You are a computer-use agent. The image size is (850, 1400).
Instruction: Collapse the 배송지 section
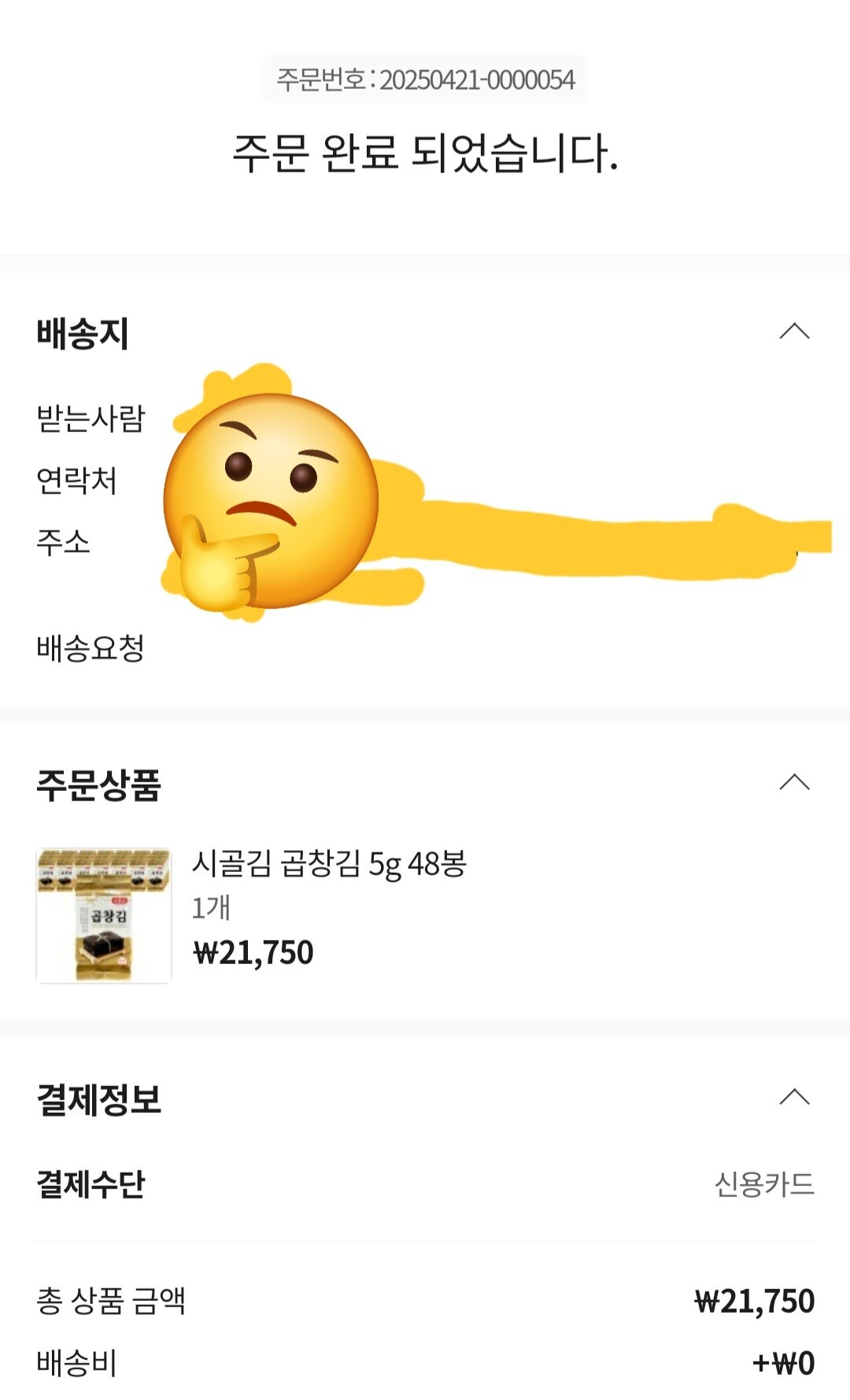pyautogui.click(x=794, y=331)
